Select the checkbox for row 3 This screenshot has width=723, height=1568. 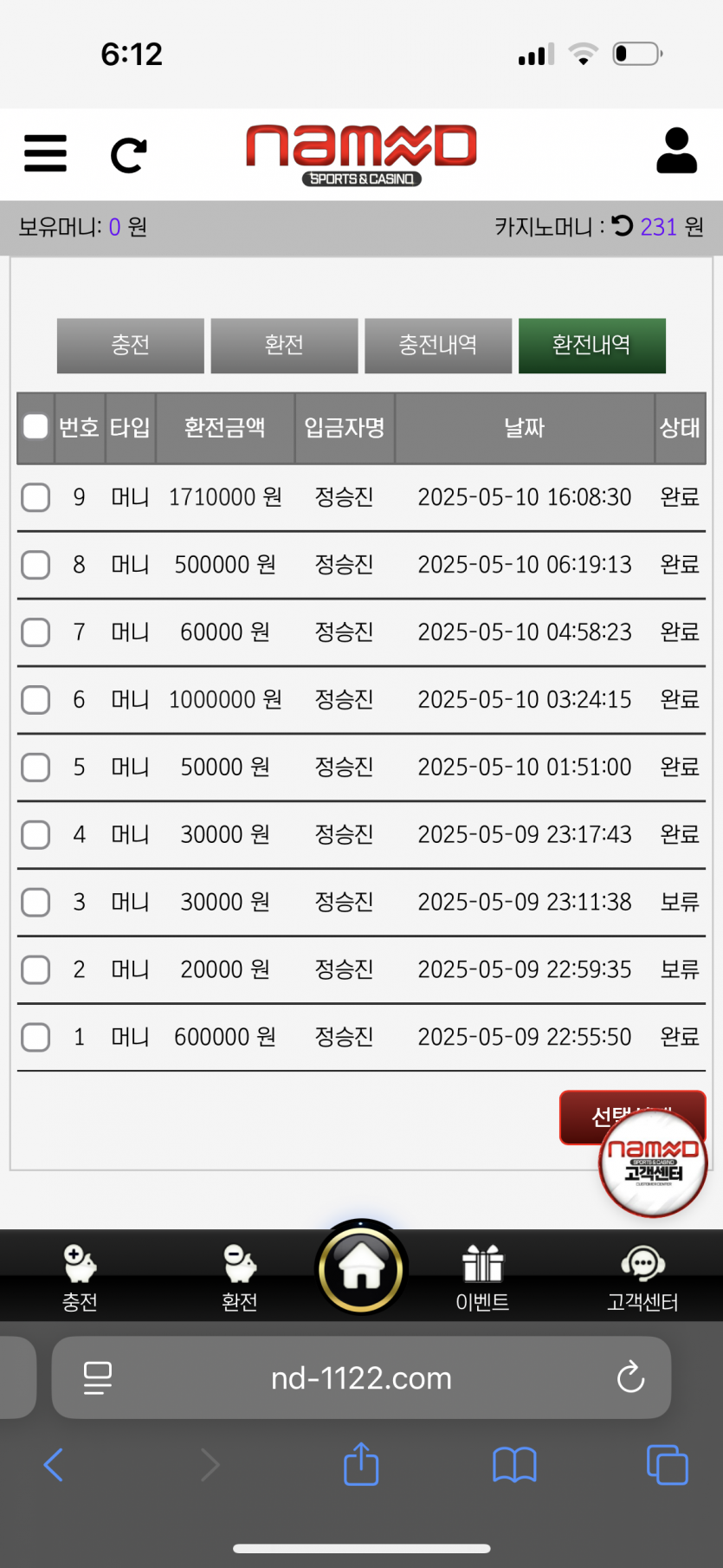point(36,902)
